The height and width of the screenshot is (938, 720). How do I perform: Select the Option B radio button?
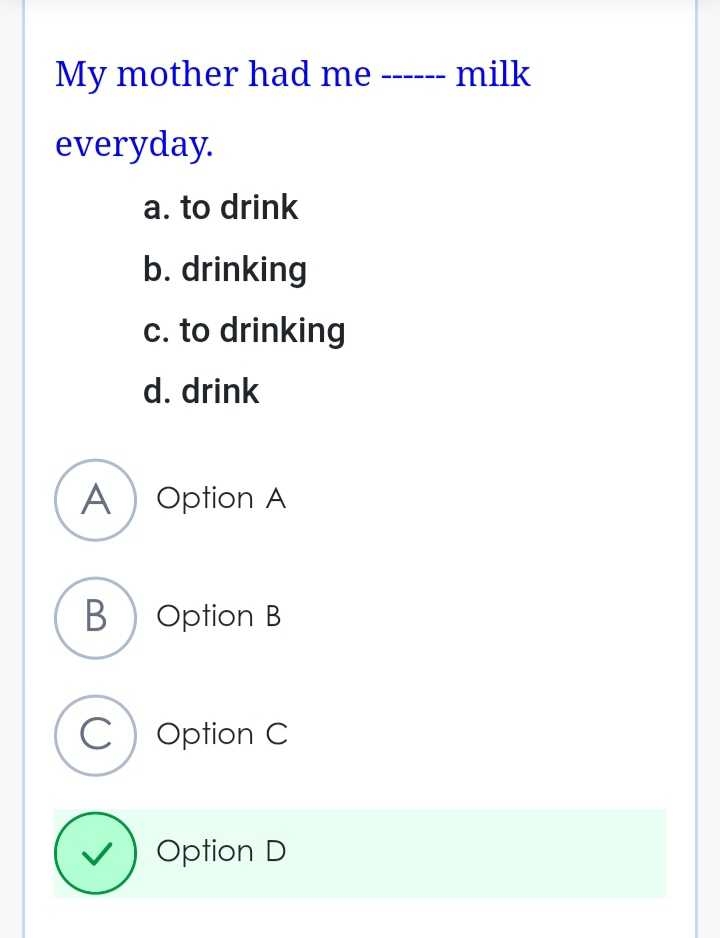(94, 617)
